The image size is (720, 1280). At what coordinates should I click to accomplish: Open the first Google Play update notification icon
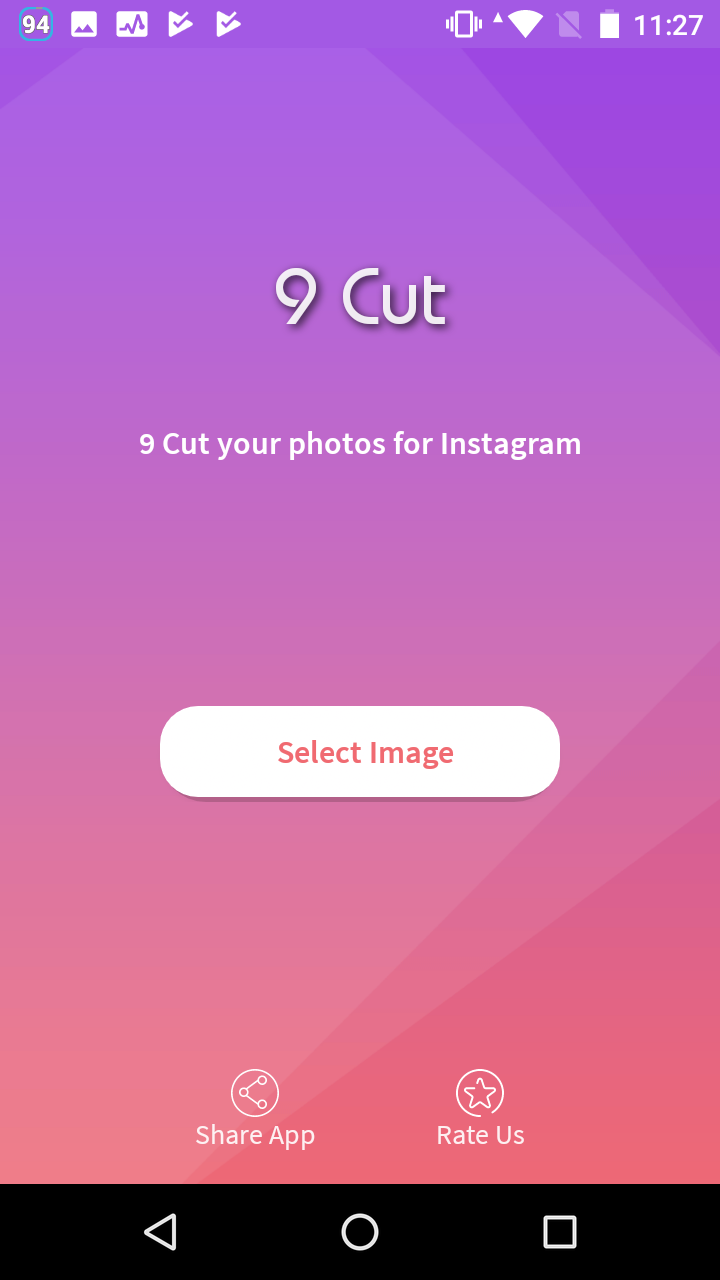tap(180, 24)
